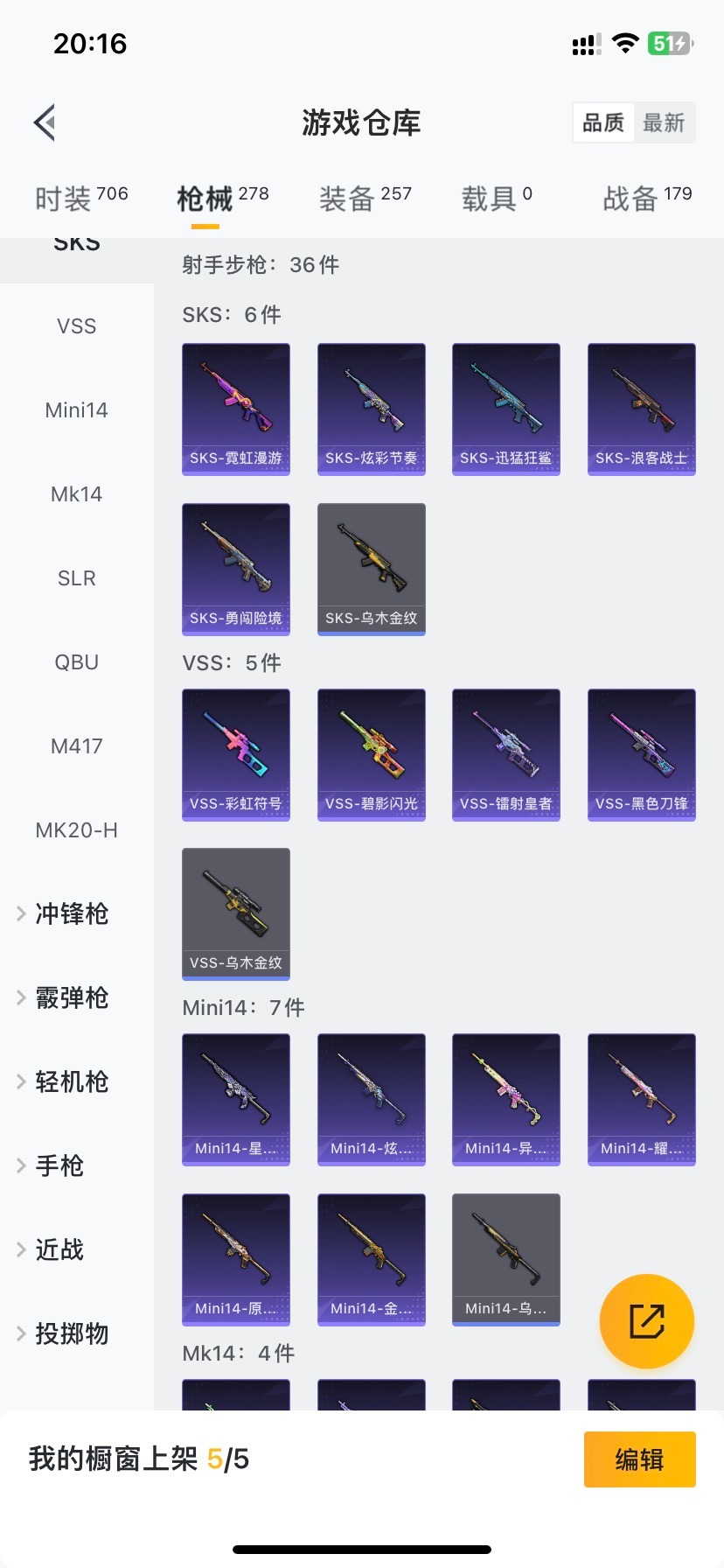Sort warehouse by 品质

[603, 122]
